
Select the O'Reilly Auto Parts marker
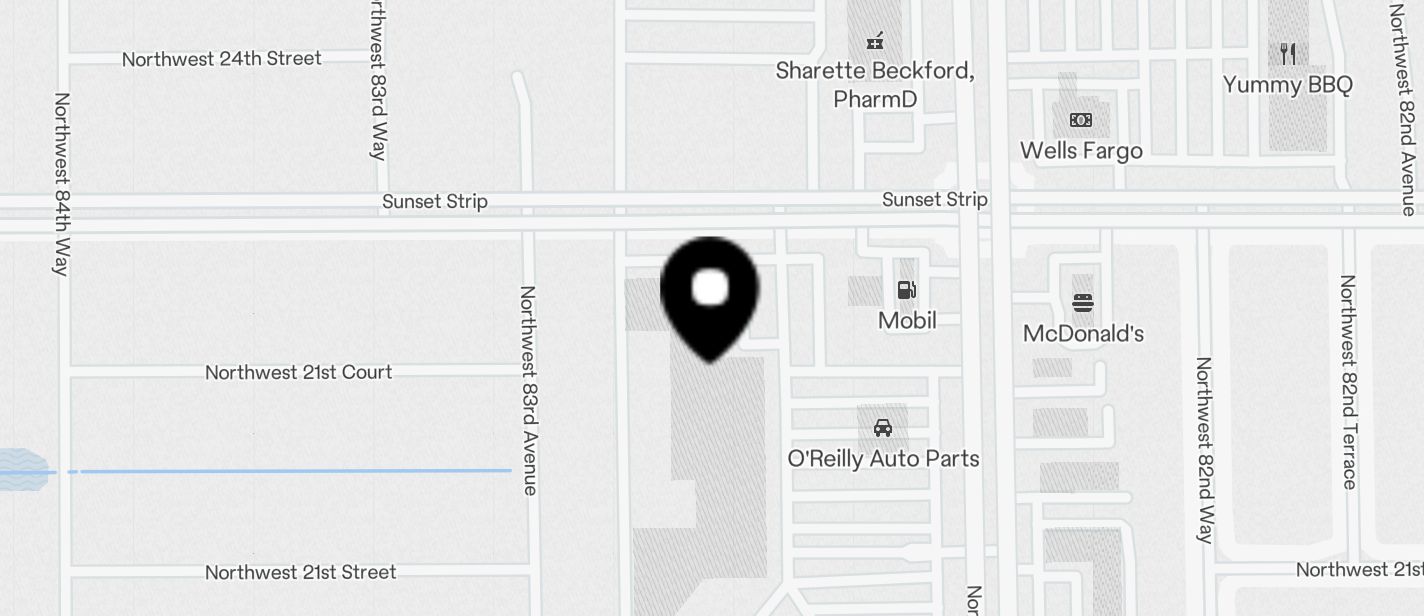883,429
